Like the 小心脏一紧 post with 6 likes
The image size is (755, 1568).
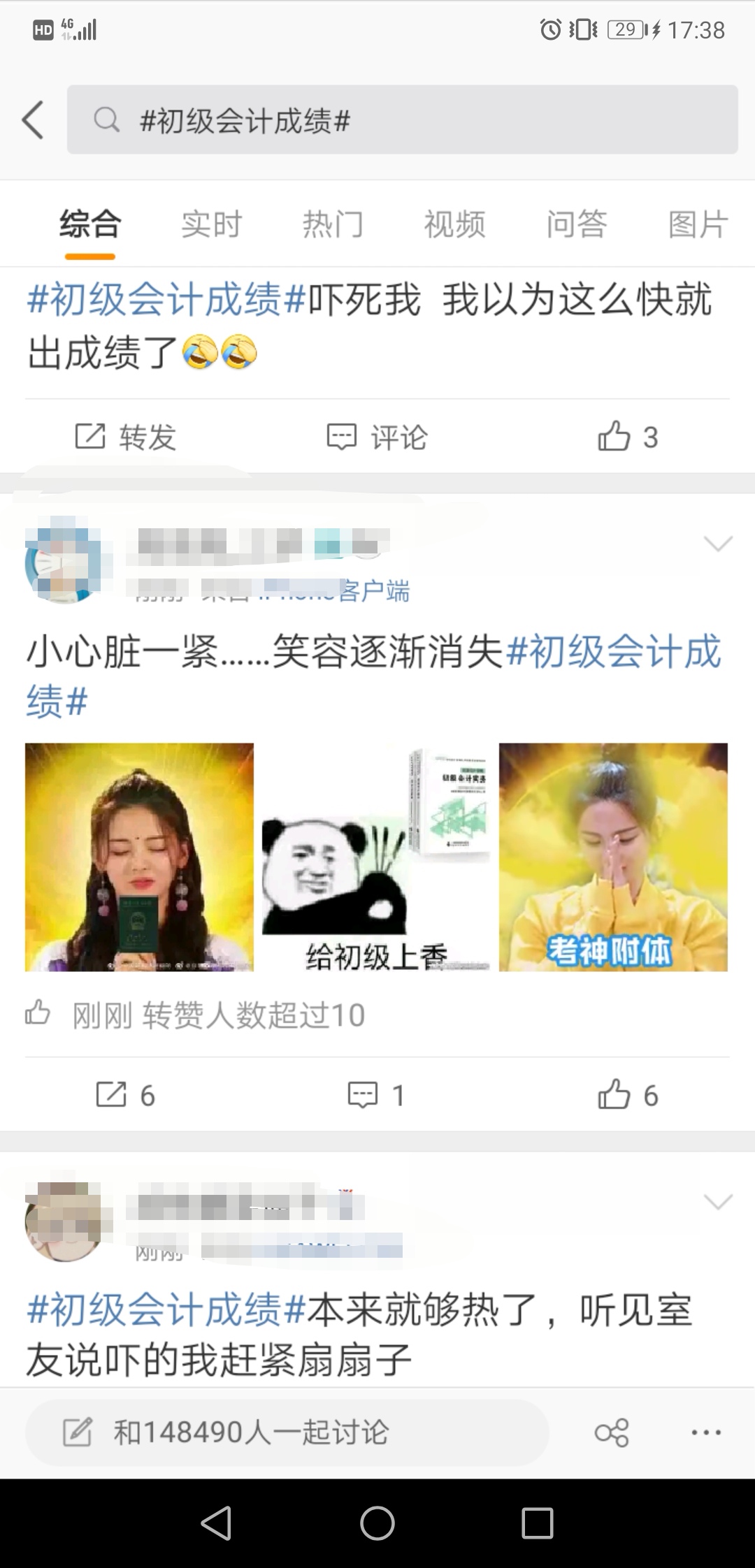point(628,1095)
